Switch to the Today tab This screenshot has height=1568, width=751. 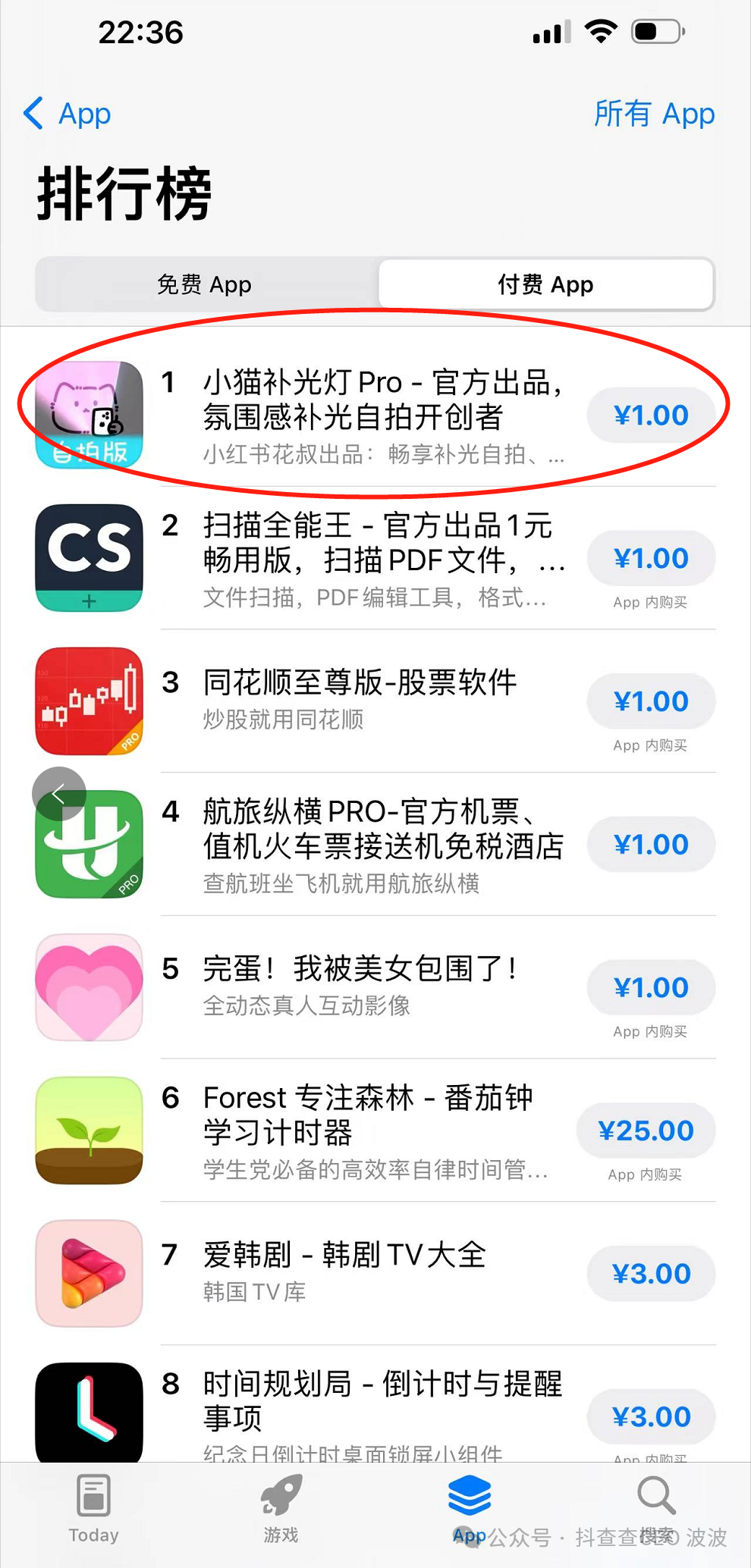pyautogui.click(x=93, y=1509)
